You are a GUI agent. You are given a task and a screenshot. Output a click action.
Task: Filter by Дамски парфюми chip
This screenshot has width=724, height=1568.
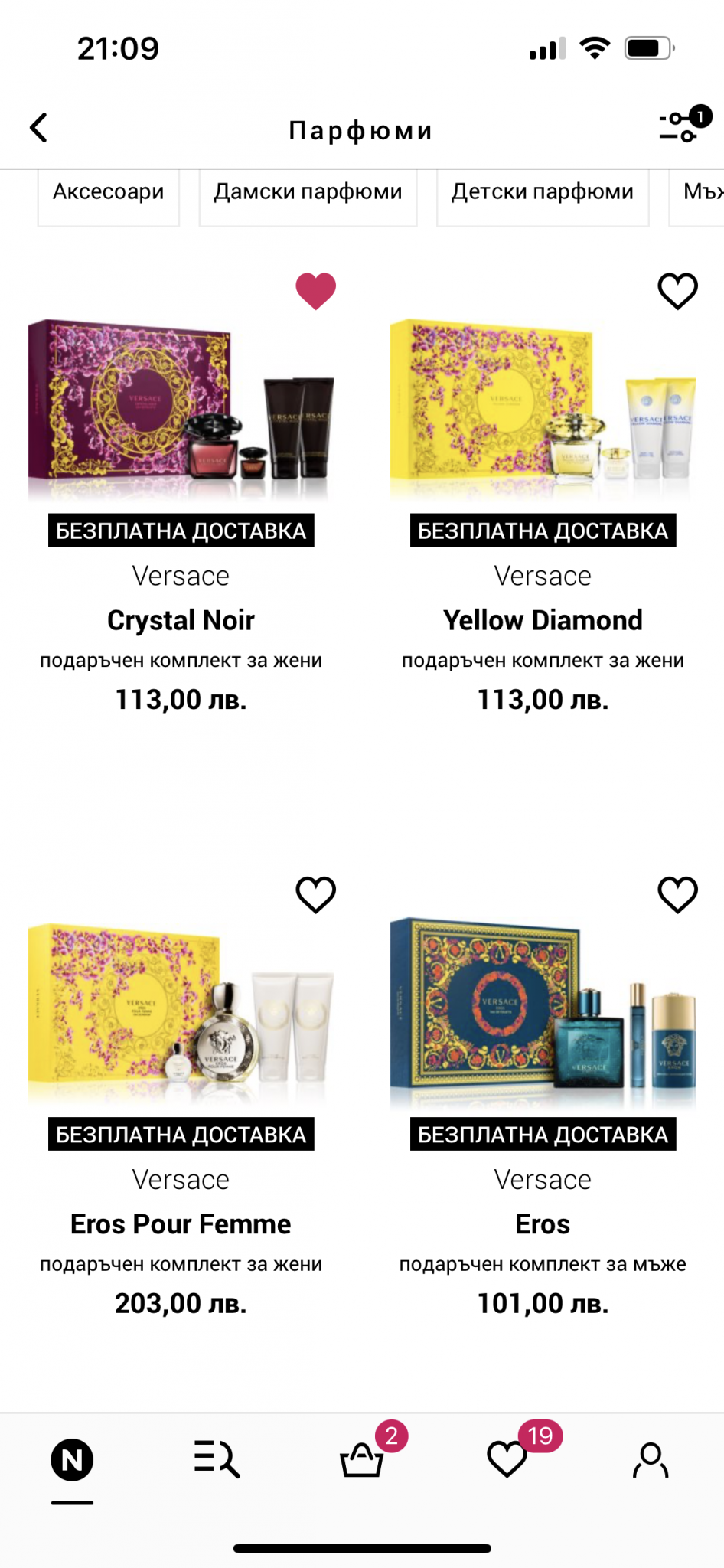[308, 192]
